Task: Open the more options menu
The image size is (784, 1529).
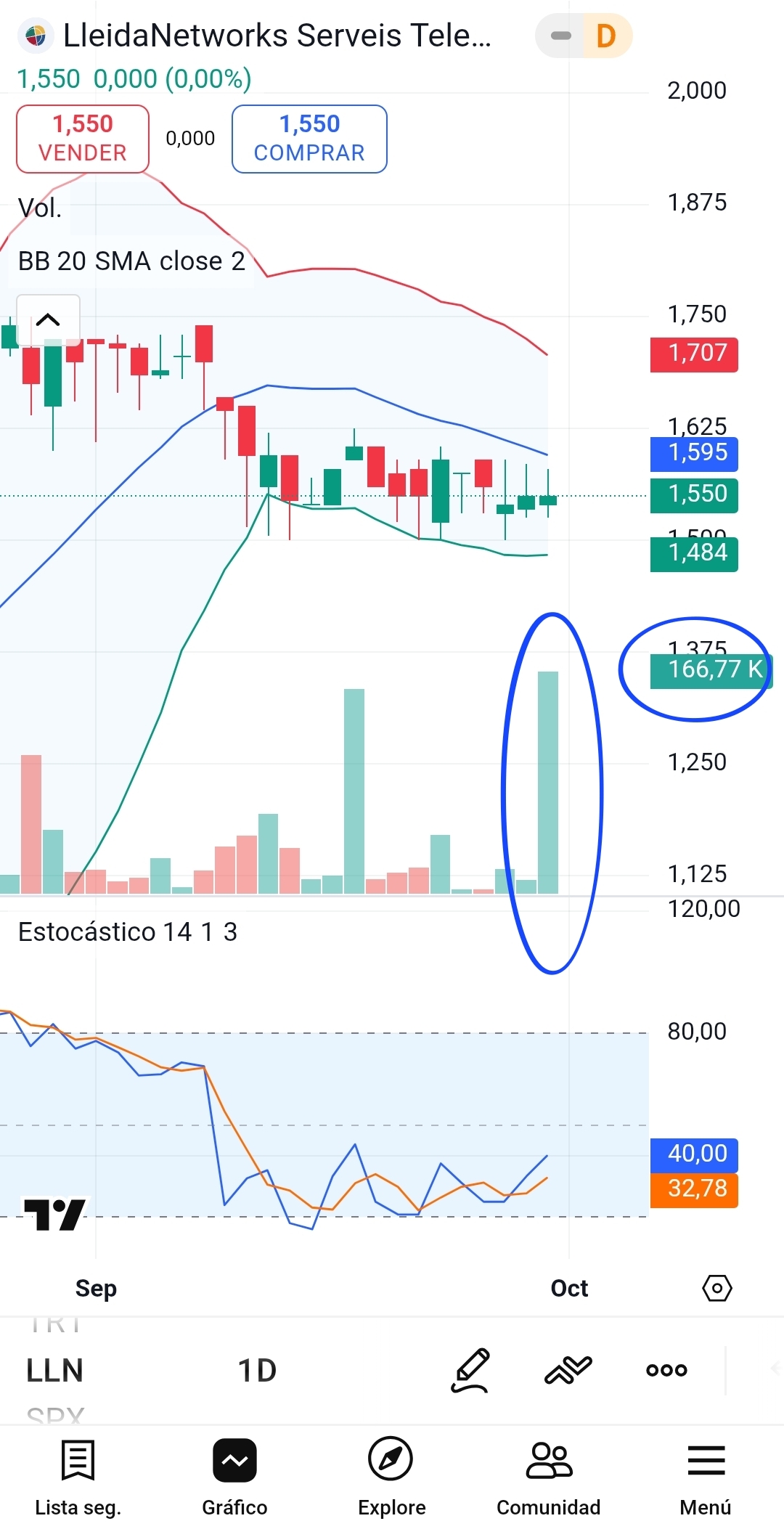Action: click(x=666, y=1371)
